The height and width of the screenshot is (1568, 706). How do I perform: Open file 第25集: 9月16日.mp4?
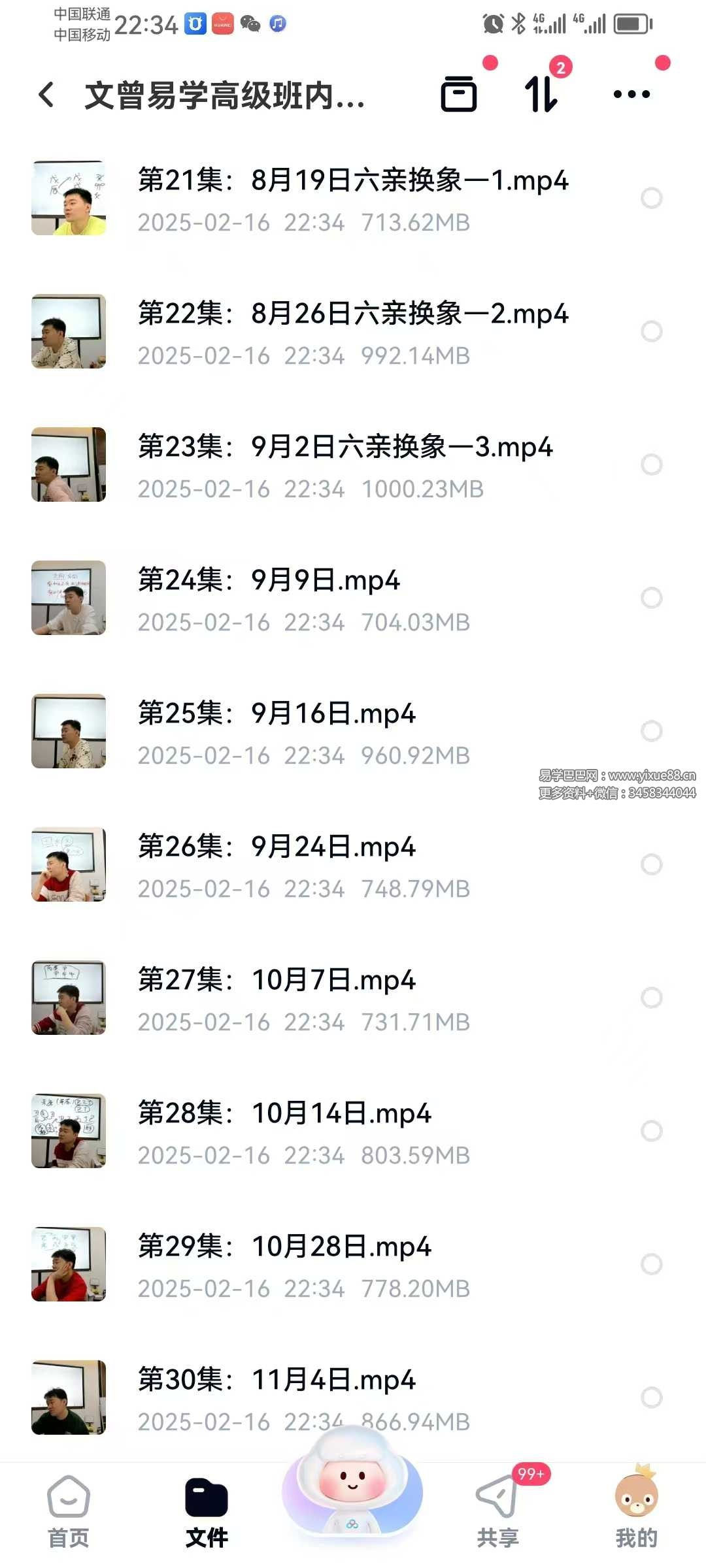[x=277, y=713]
